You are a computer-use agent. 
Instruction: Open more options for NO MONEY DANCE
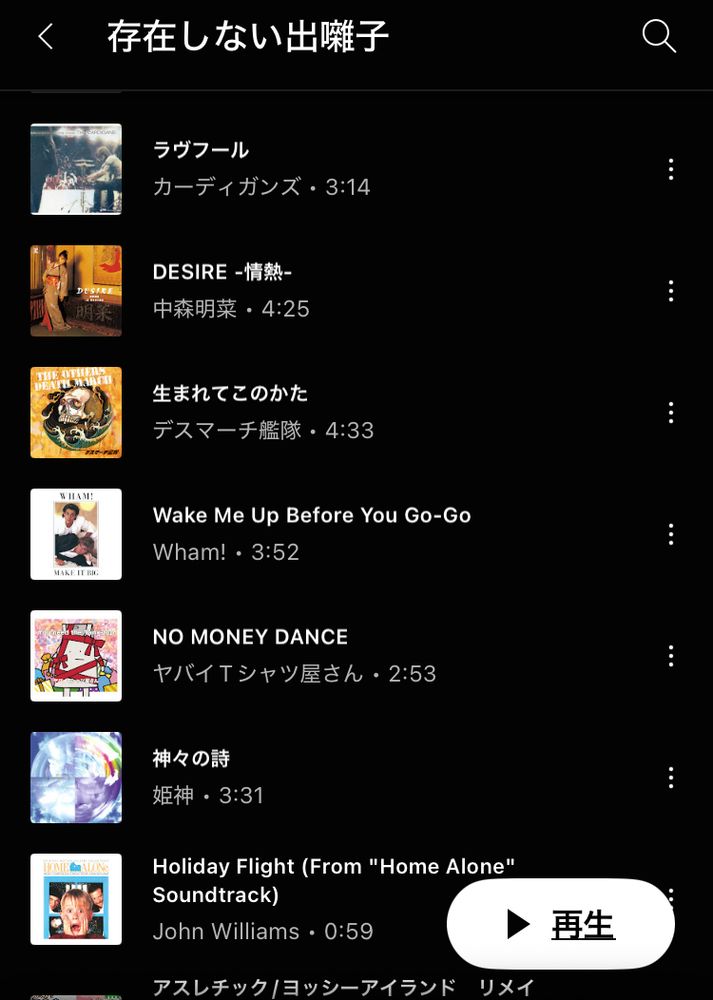click(670, 656)
